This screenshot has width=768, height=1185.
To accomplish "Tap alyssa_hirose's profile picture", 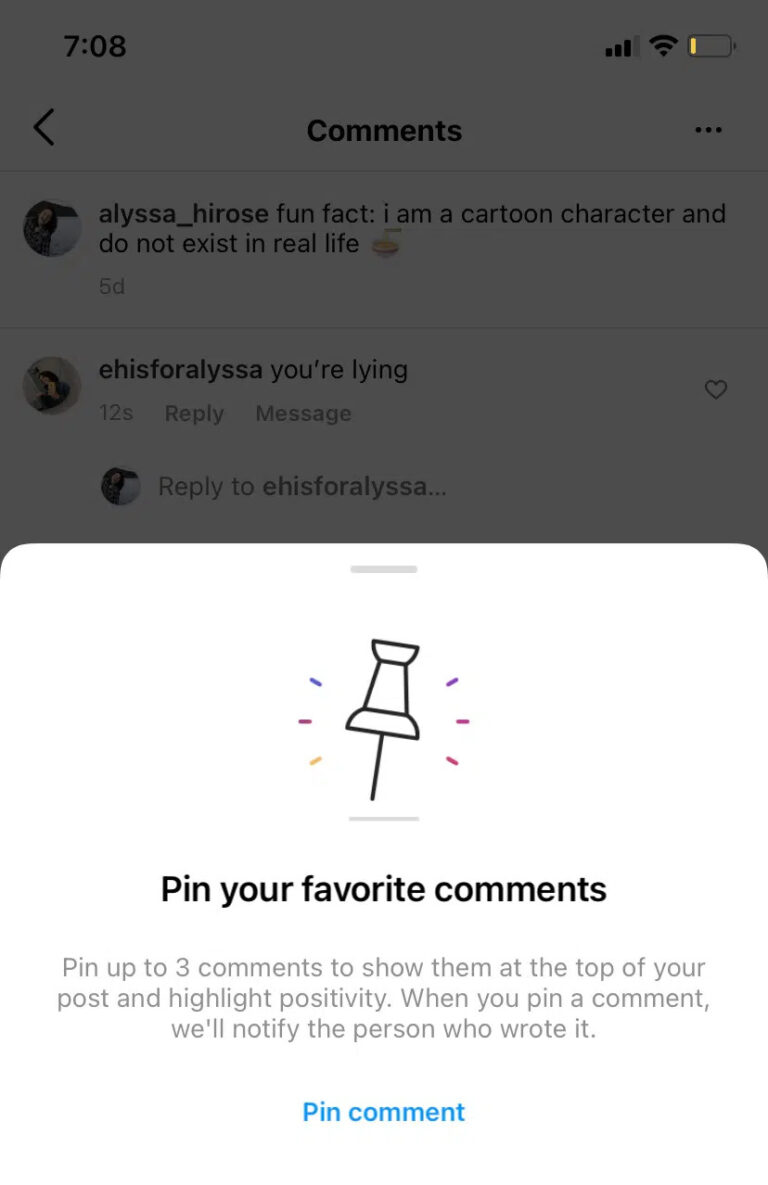I will 51,228.
